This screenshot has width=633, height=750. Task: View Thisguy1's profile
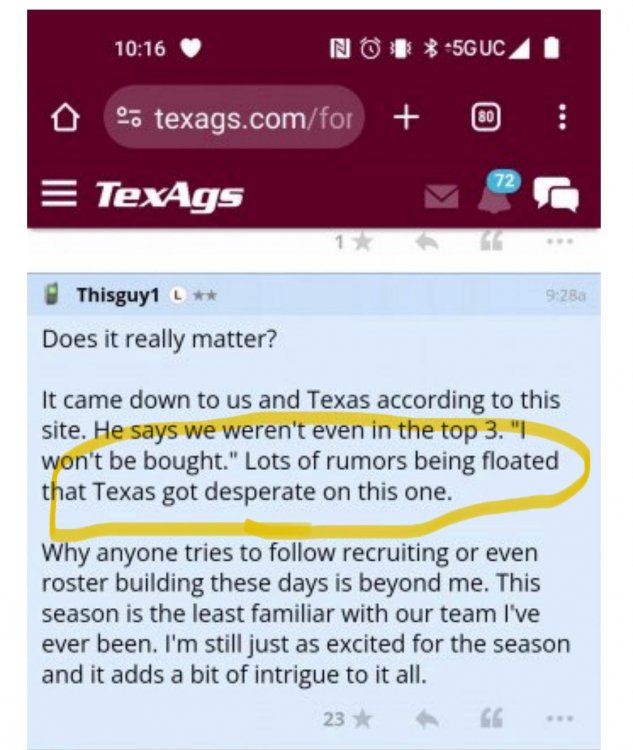[118, 295]
